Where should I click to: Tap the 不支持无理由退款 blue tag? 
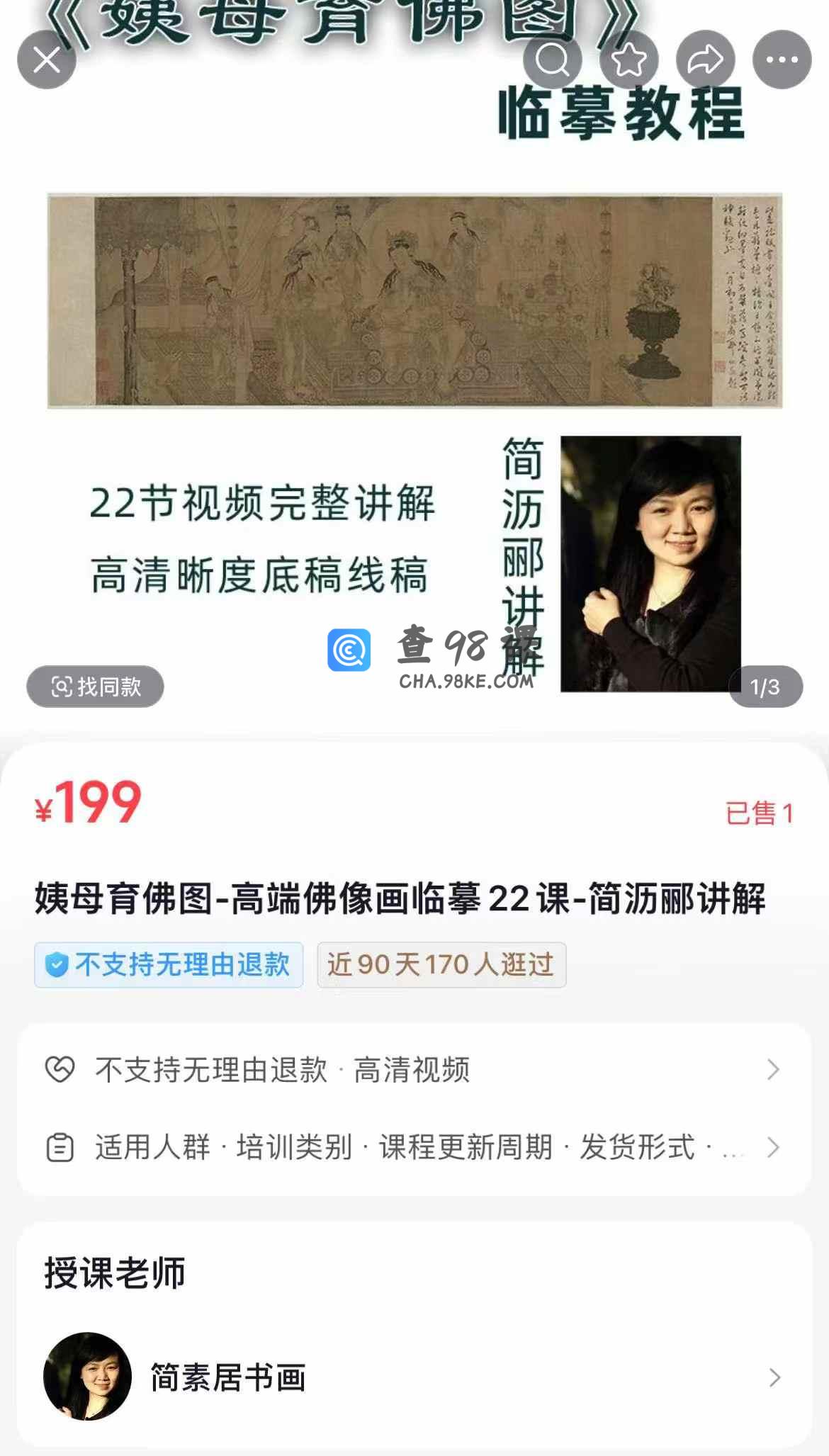point(169,965)
